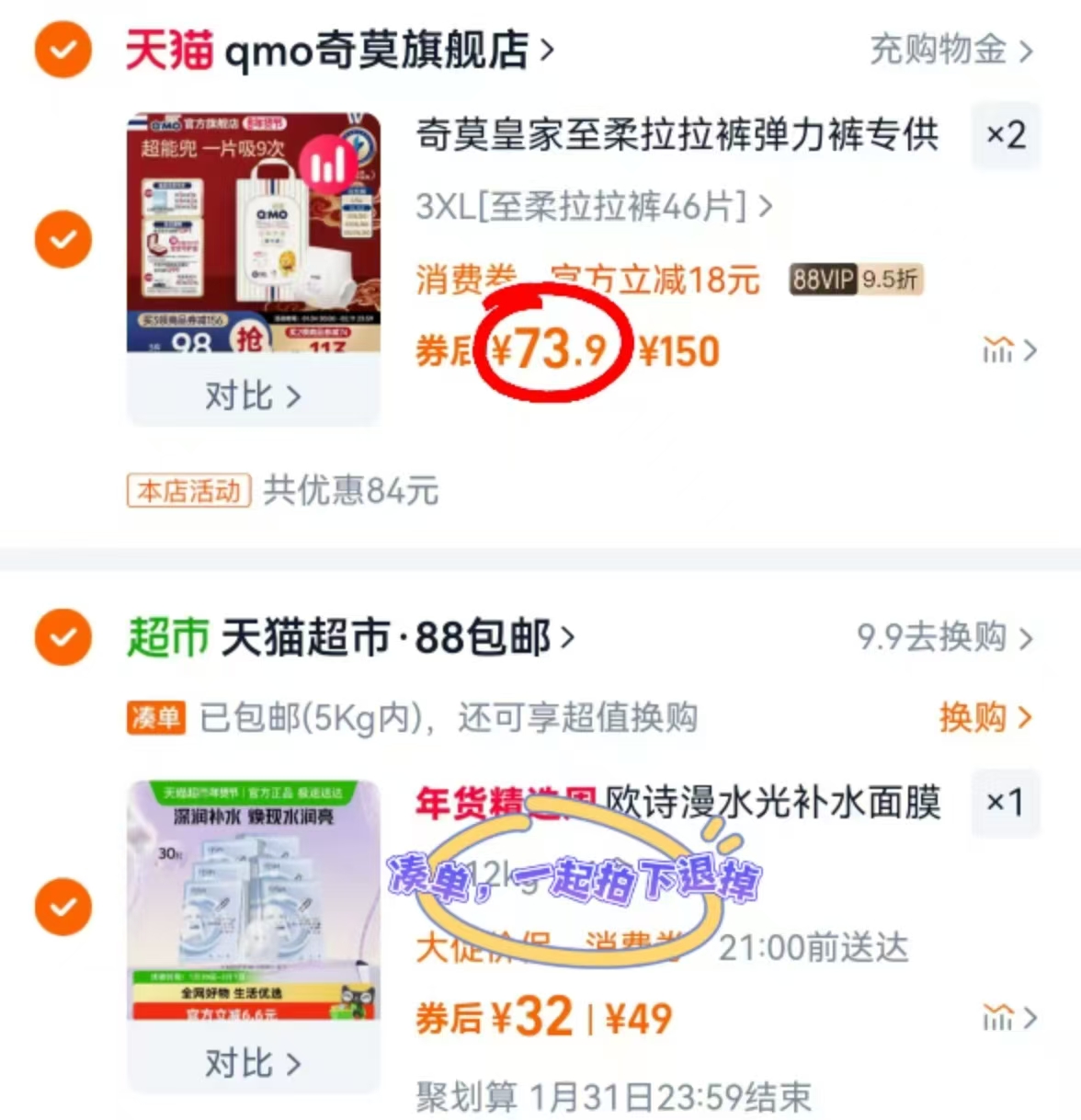
Task: Click 对比 under the diaper product image
Action: coord(252,396)
